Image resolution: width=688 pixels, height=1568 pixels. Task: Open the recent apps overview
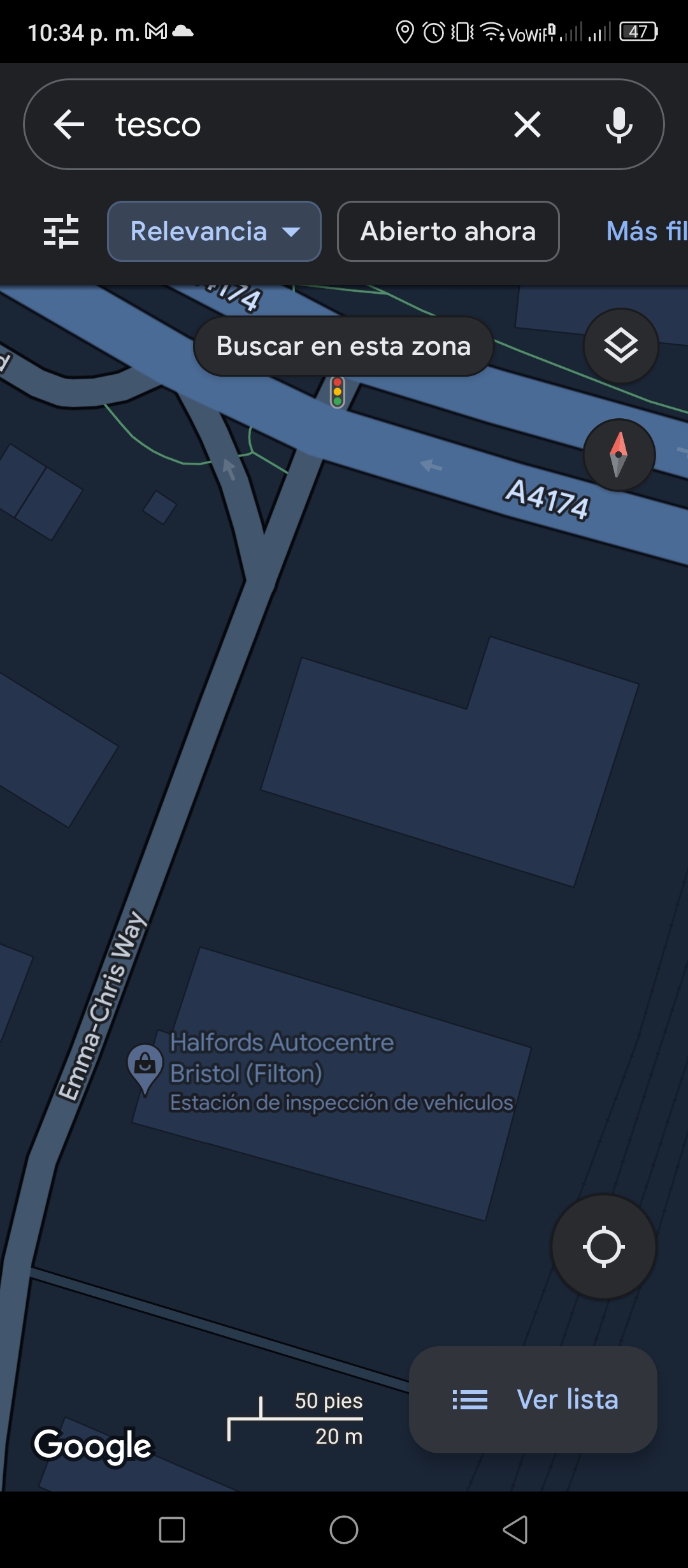coord(172,1529)
